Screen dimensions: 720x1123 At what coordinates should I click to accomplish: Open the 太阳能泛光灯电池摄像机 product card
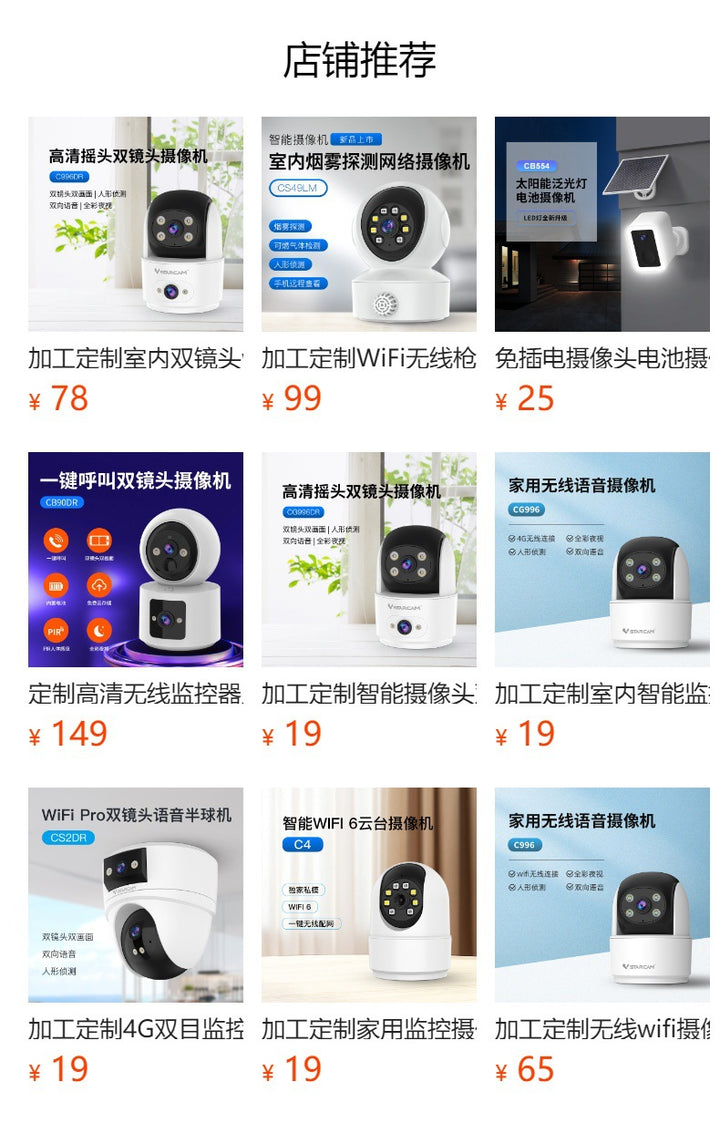602,224
